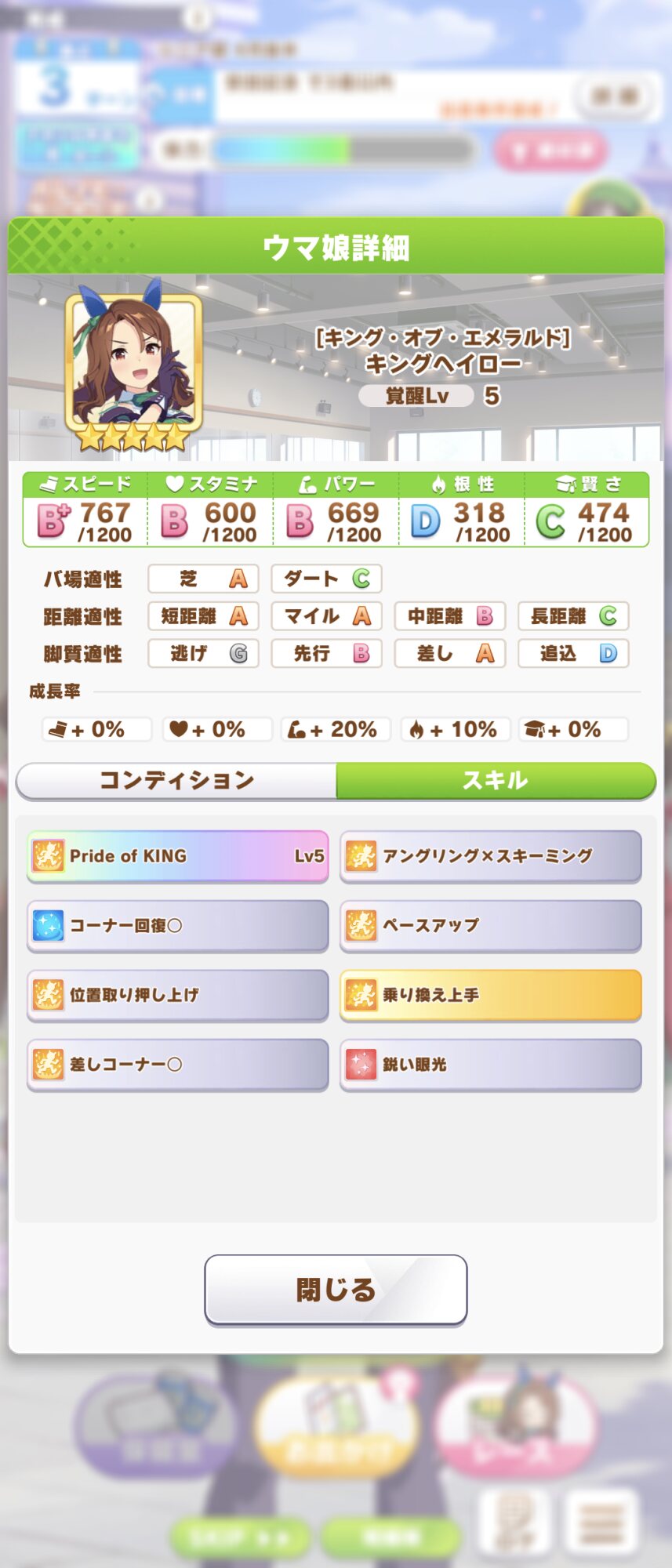Check the 鋭い眼光 skill details

[x=491, y=1065]
